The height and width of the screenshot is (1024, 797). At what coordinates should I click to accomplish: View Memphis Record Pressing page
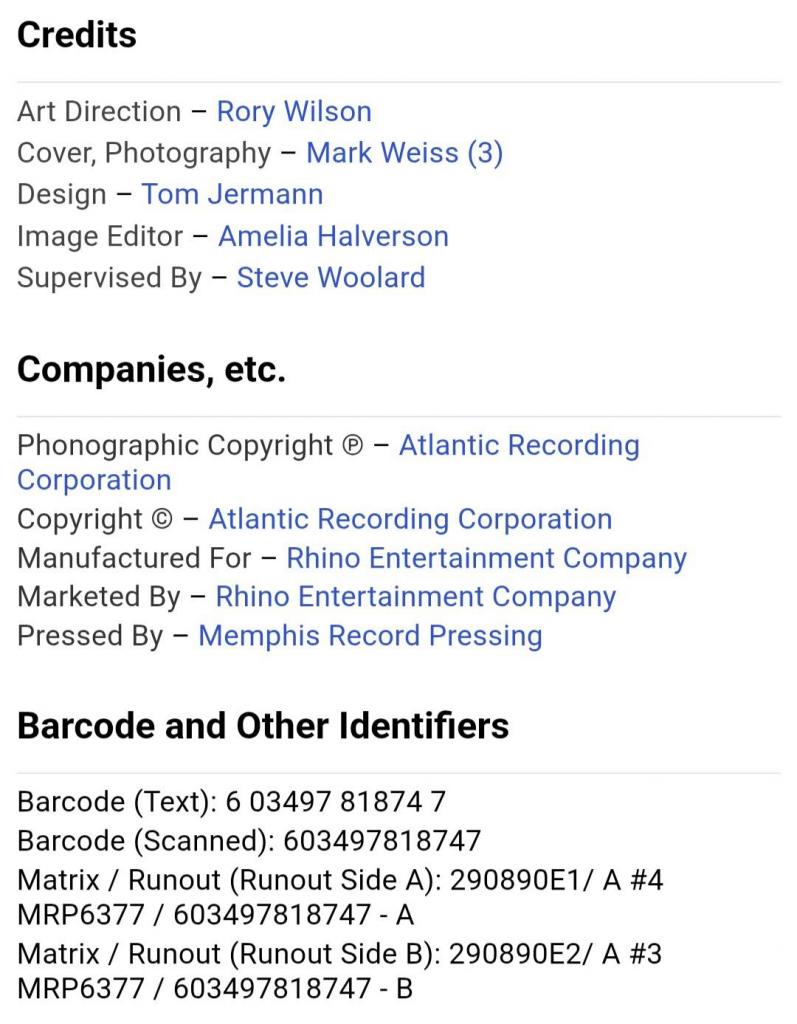pos(370,636)
